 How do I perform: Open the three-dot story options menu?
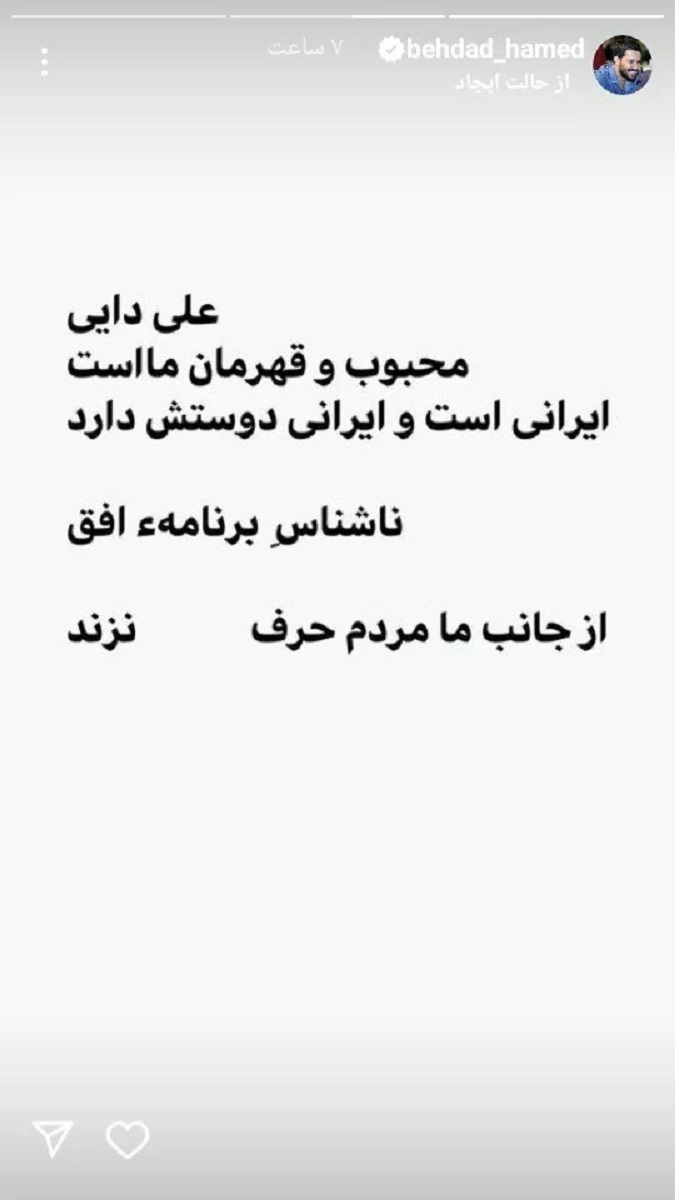pos(44,63)
